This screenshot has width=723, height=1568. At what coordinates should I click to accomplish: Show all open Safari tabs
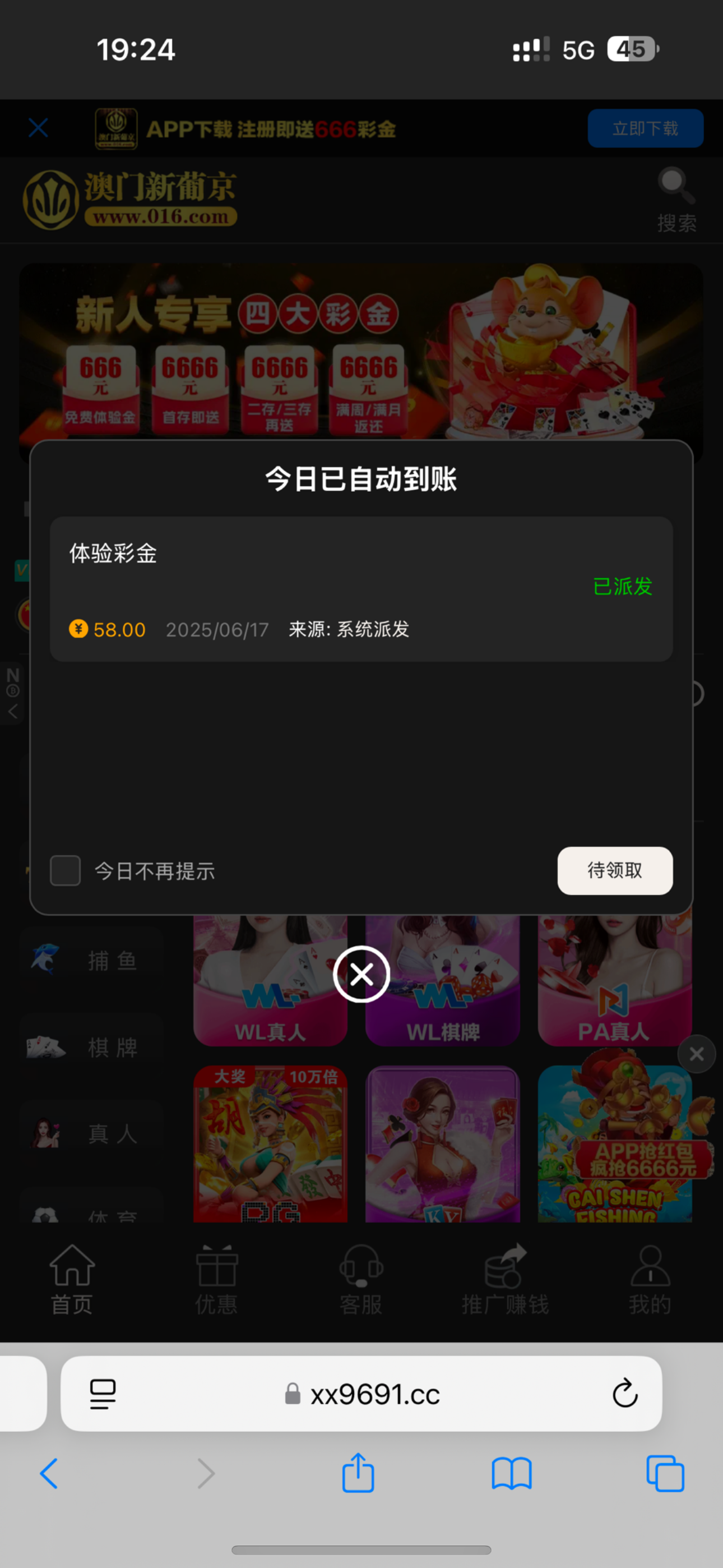point(665,1474)
